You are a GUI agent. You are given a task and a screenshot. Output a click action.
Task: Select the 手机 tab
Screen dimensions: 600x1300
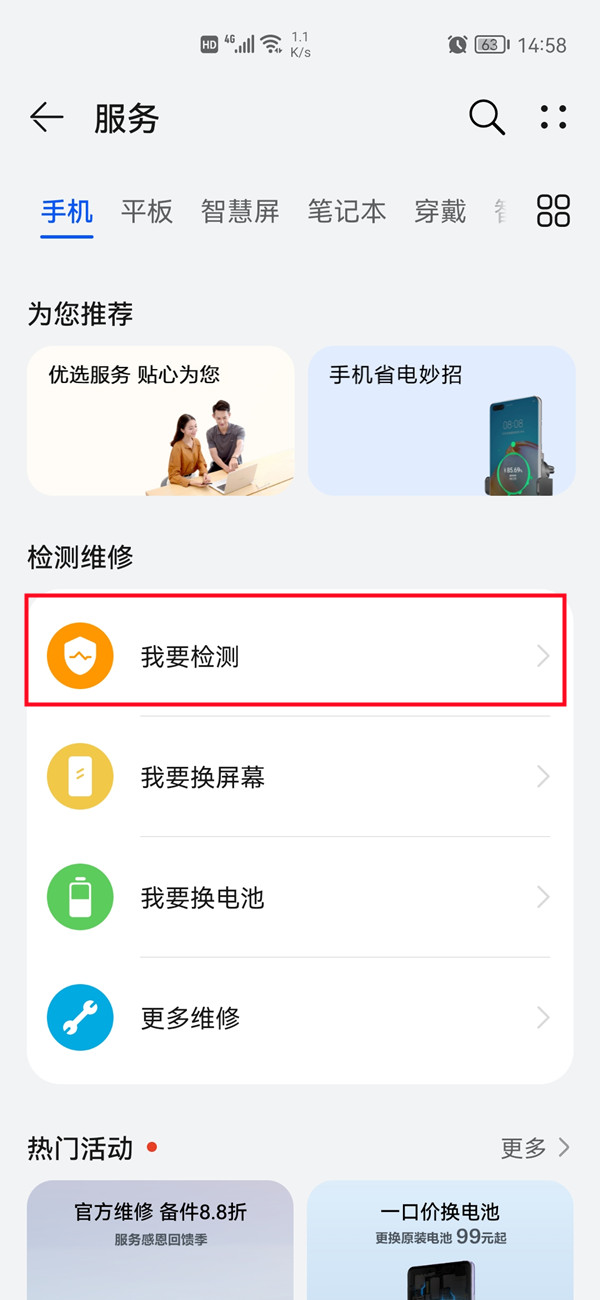point(67,212)
